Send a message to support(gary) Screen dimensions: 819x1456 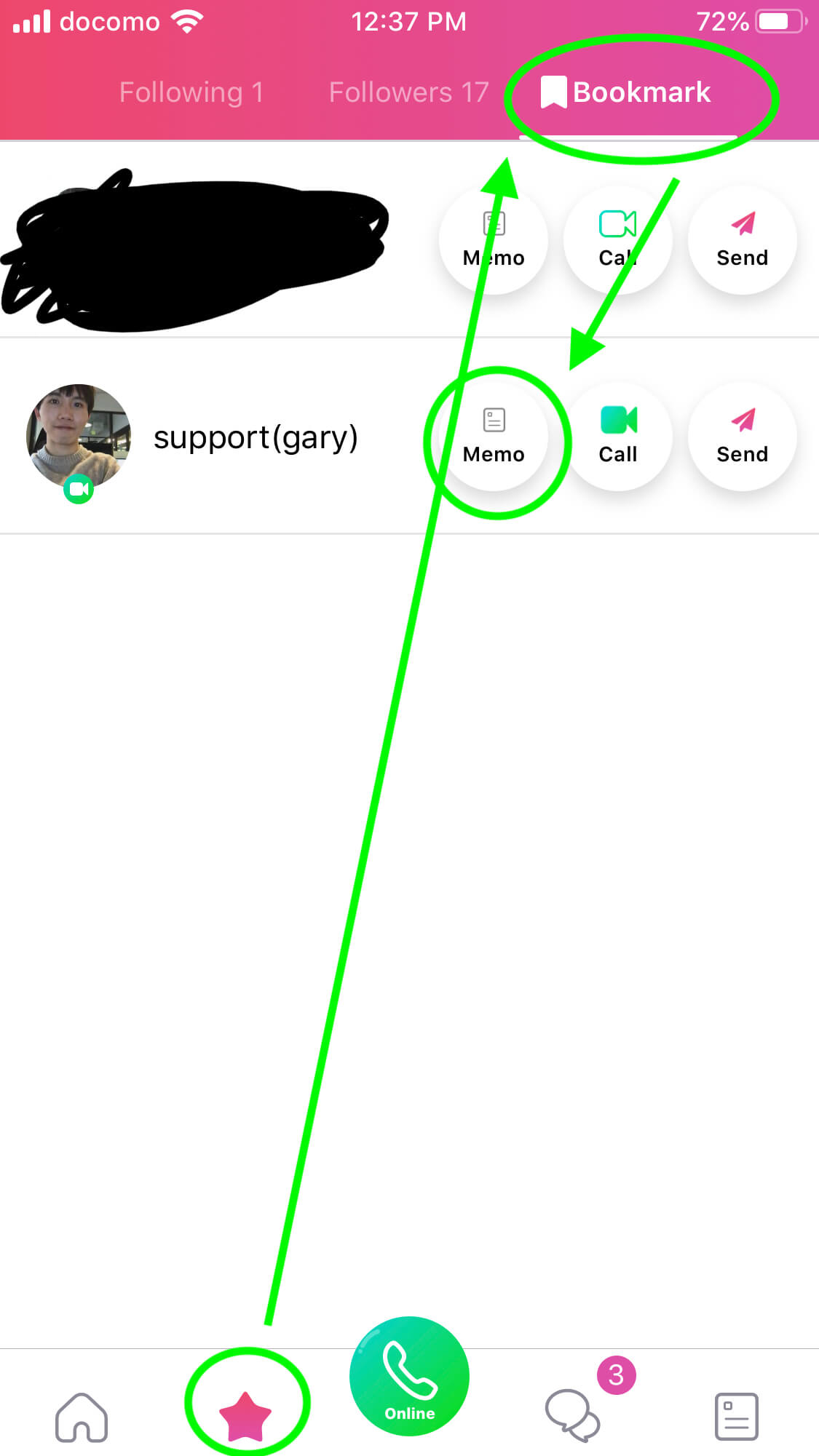742,436
